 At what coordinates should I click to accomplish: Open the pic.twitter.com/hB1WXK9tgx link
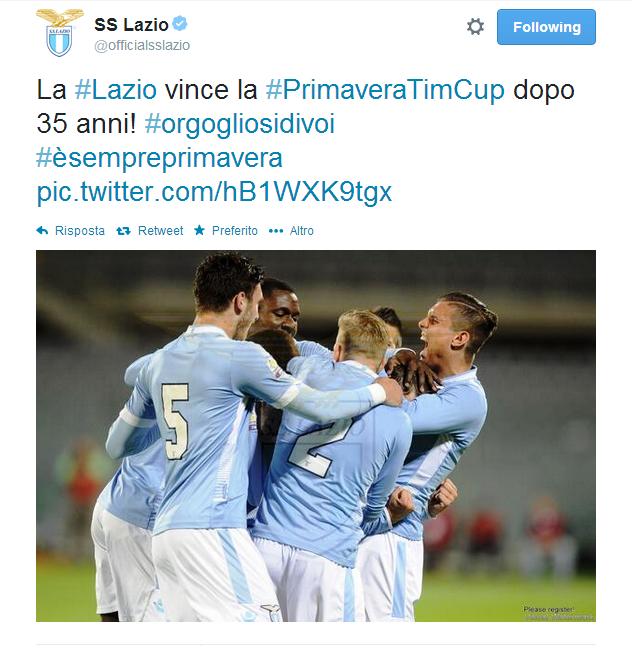click(x=214, y=192)
